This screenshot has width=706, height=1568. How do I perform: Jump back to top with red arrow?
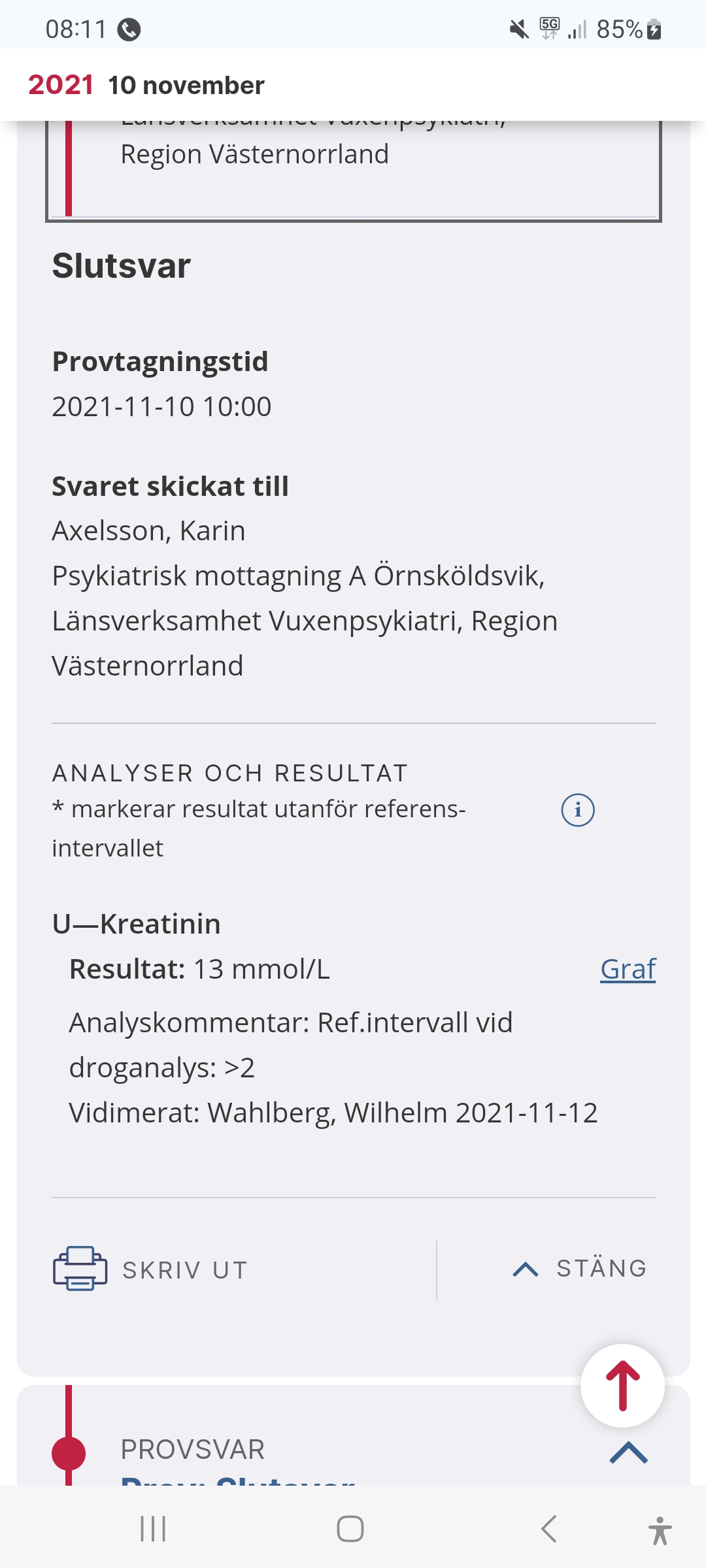click(x=622, y=1385)
